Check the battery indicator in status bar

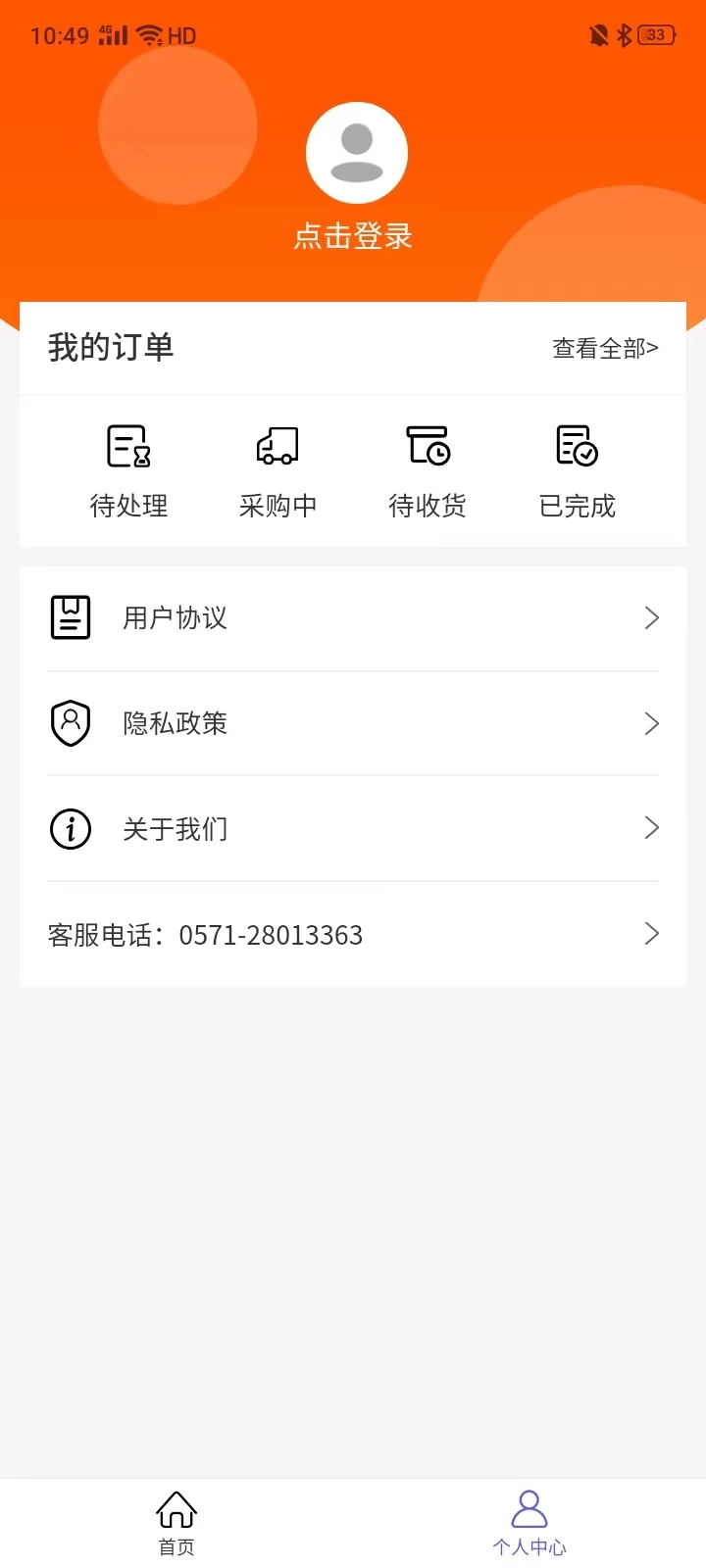click(x=658, y=33)
